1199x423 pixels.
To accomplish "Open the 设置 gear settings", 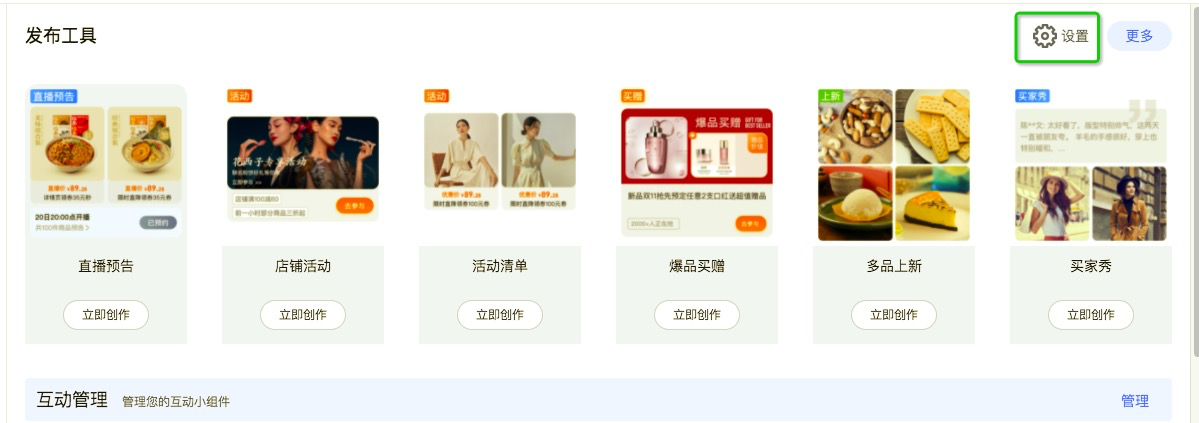I will tap(1060, 37).
